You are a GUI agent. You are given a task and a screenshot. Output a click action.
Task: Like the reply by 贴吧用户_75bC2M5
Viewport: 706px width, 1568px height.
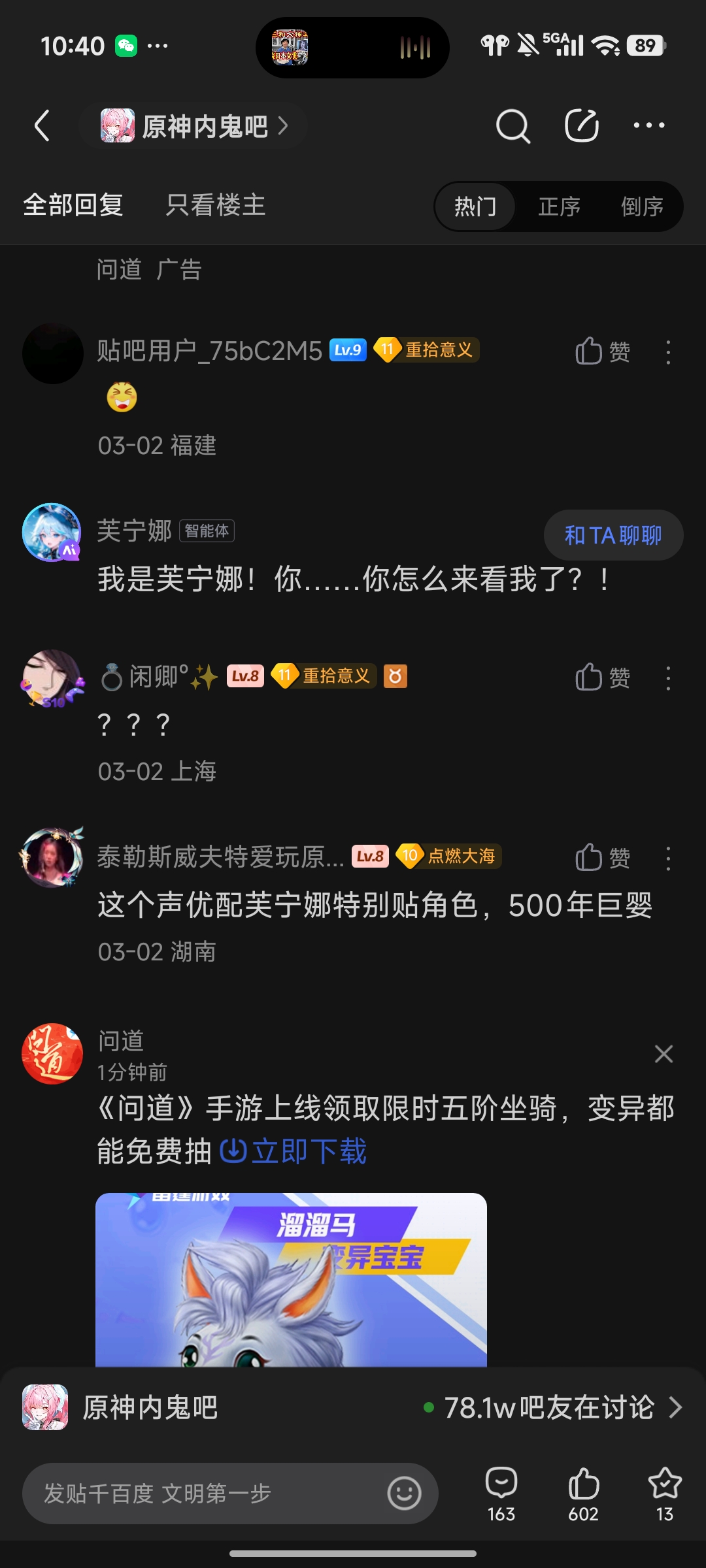click(602, 351)
